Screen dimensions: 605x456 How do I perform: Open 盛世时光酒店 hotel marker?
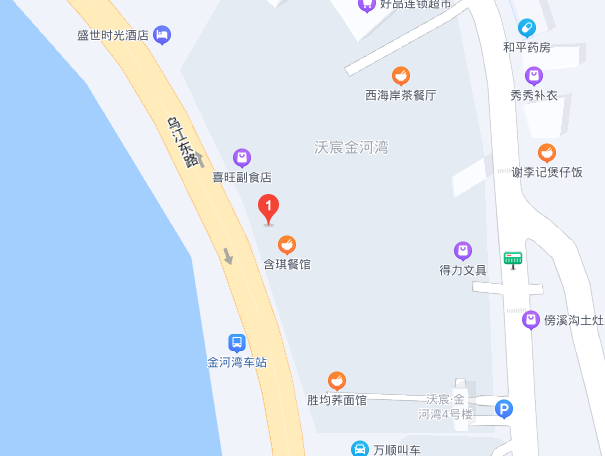(x=162, y=35)
